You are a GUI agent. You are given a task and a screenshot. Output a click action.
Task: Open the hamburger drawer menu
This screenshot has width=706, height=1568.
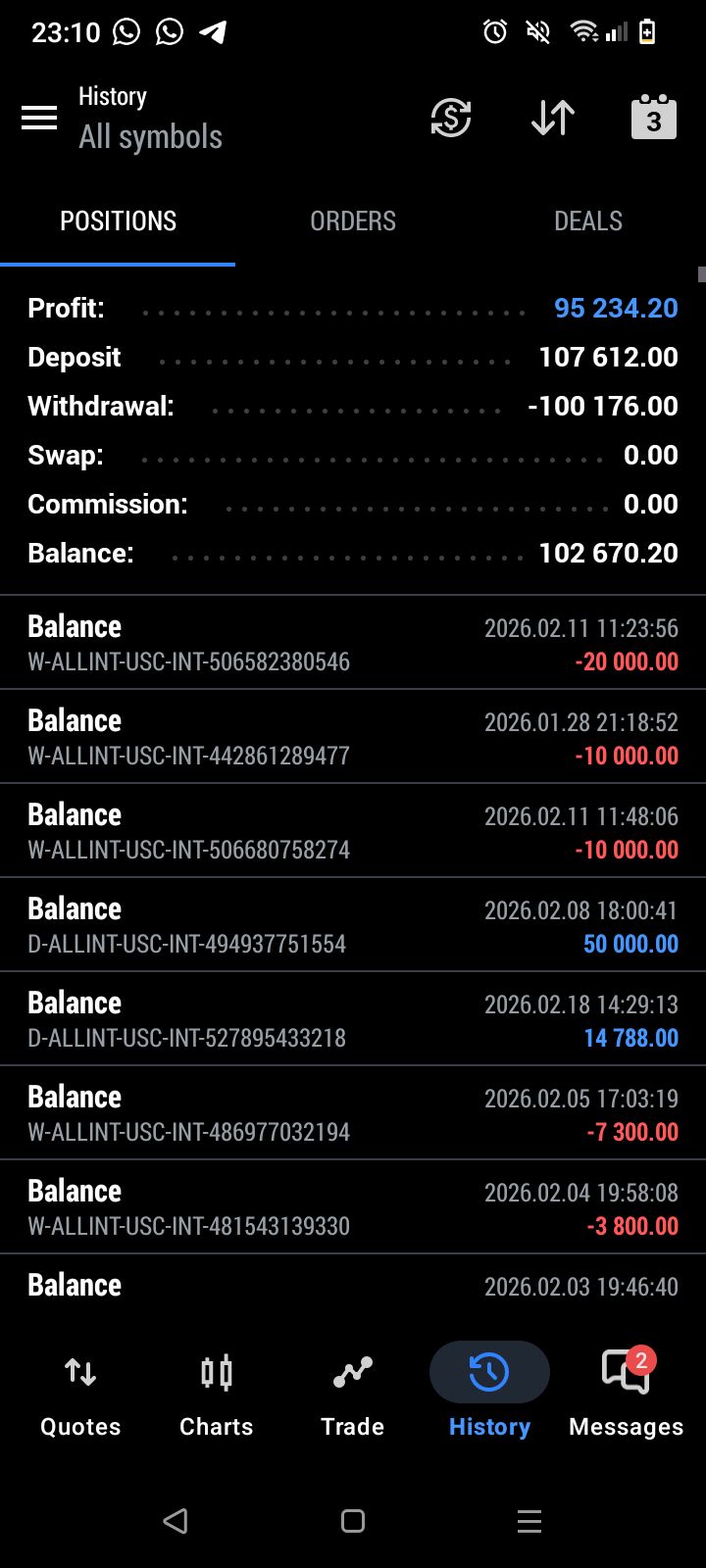coord(39,119)
